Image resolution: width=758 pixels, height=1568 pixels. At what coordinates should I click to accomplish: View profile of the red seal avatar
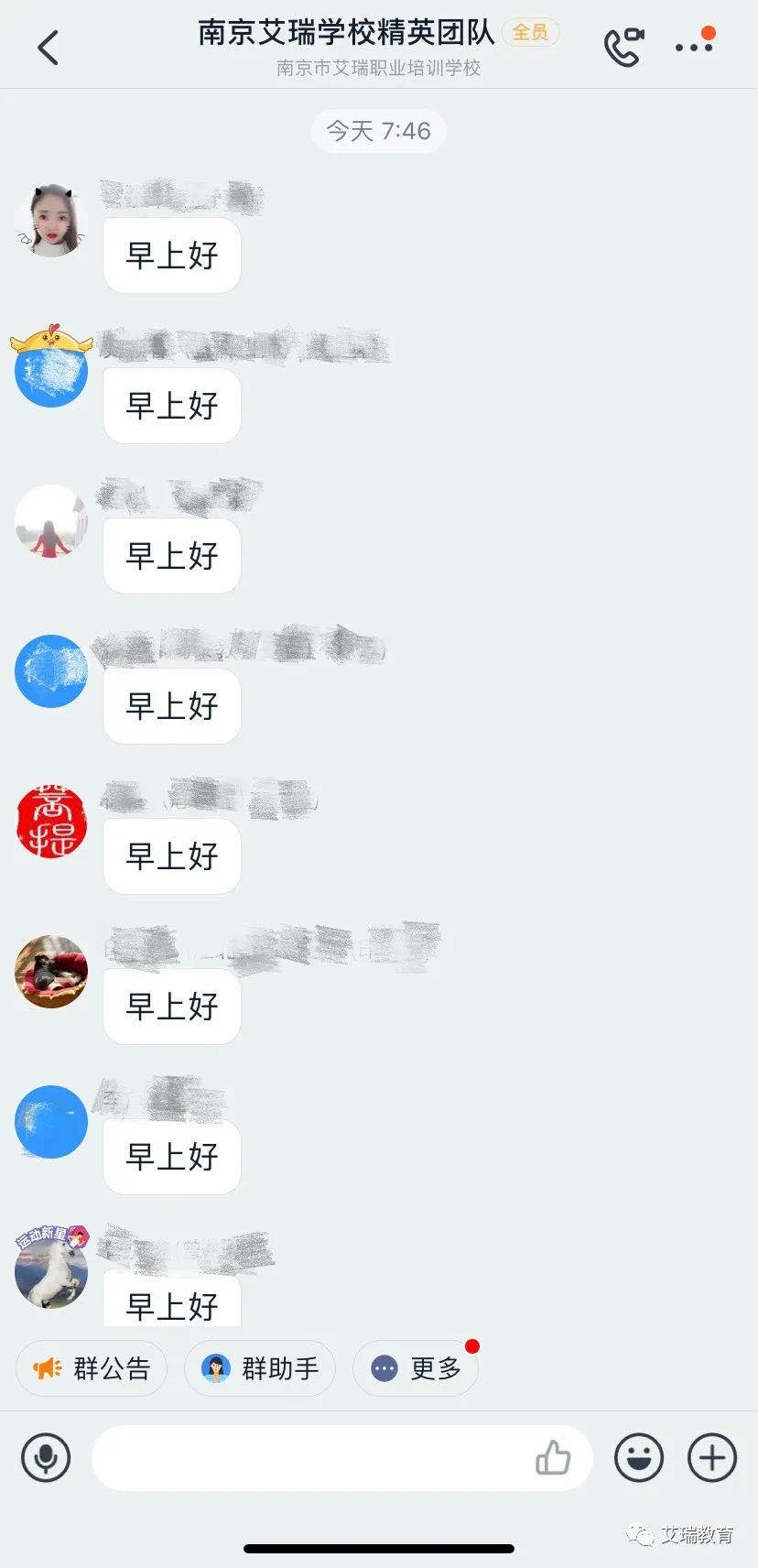[x=51, y=822]
